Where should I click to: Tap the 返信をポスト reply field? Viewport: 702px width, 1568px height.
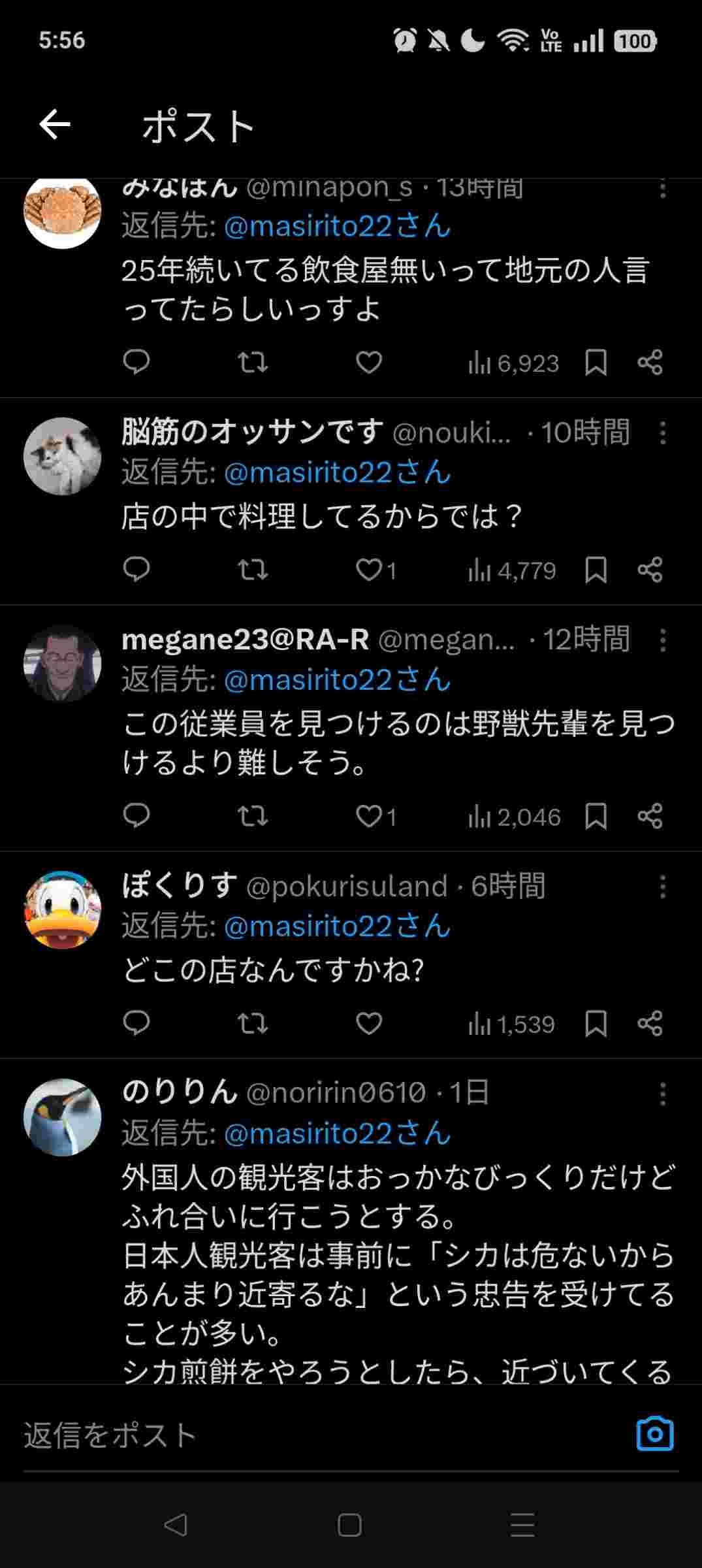pyautogui.click(x=313, y=1435)
